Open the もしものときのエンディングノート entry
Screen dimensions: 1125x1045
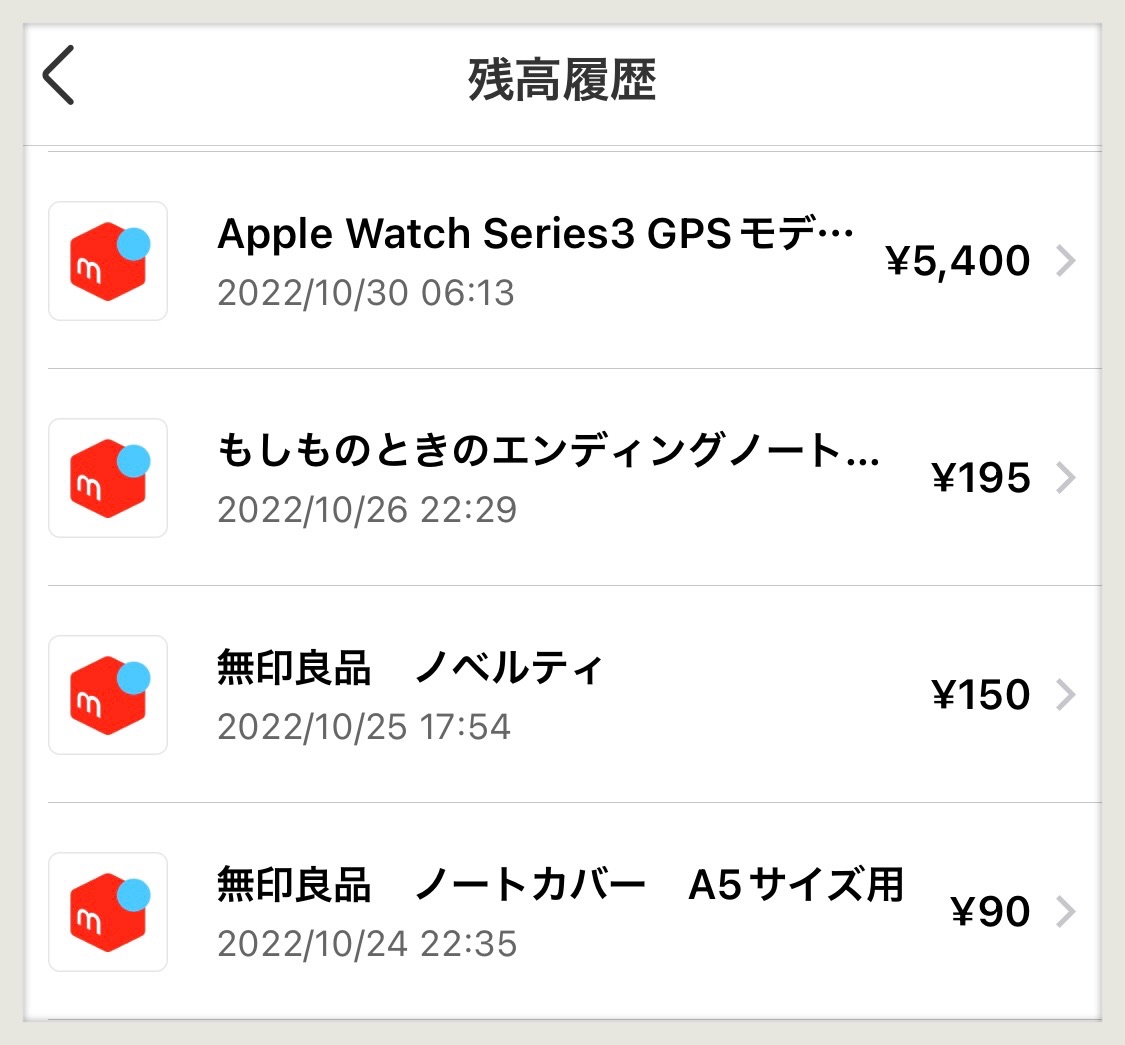[x=560, y=478]
